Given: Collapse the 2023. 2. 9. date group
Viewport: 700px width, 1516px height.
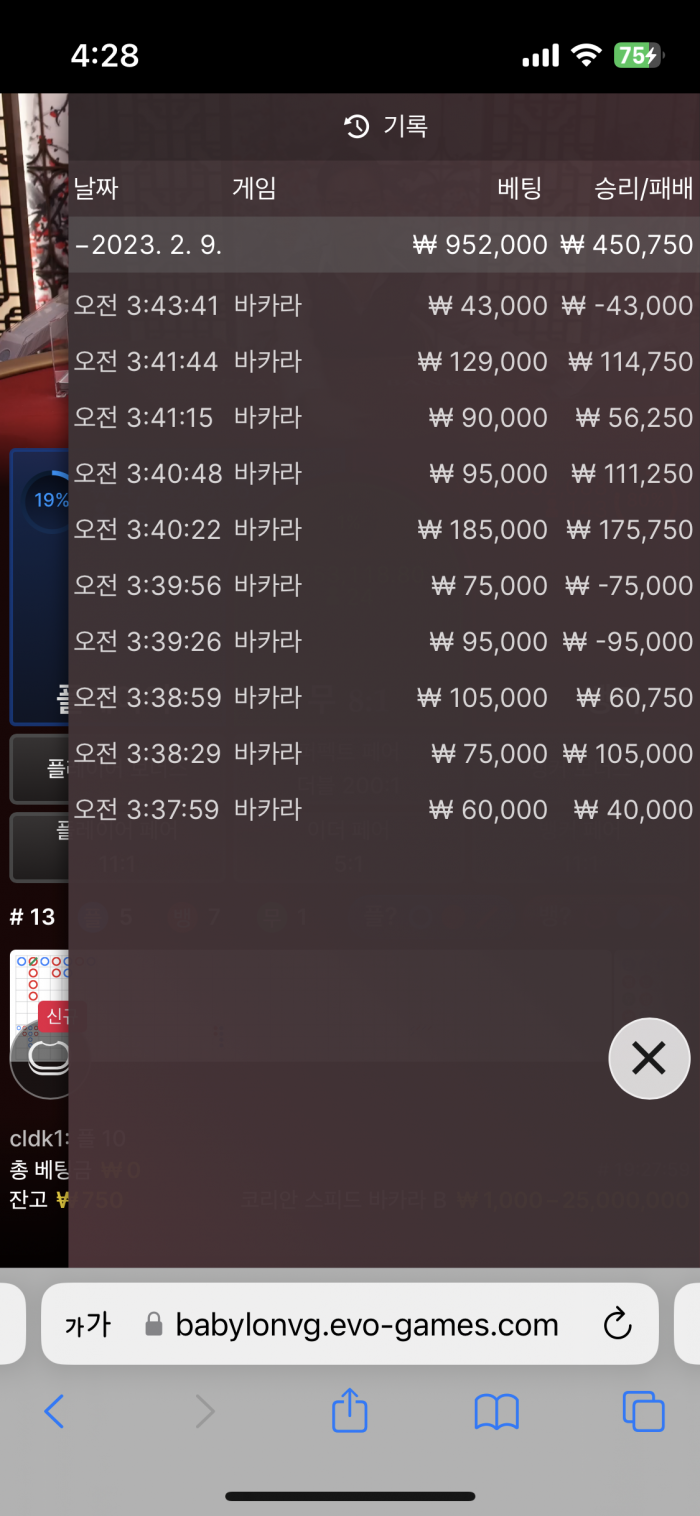Looking at the screenshot, I should coord(148,245).
